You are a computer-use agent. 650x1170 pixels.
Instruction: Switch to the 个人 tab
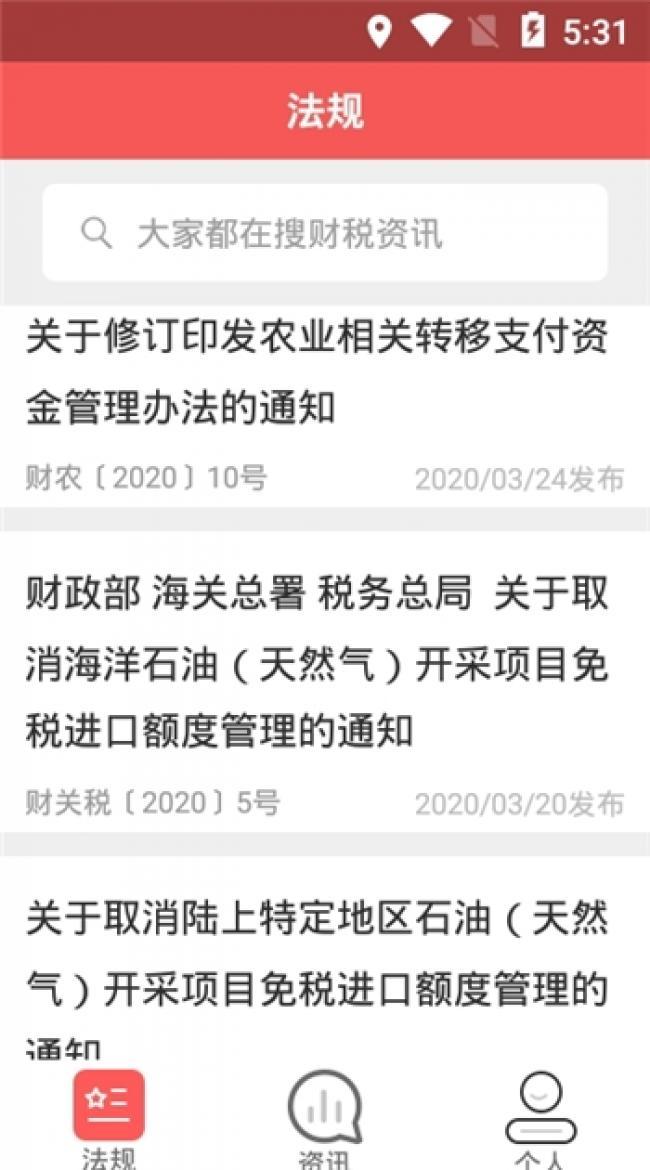(540, 1118)
